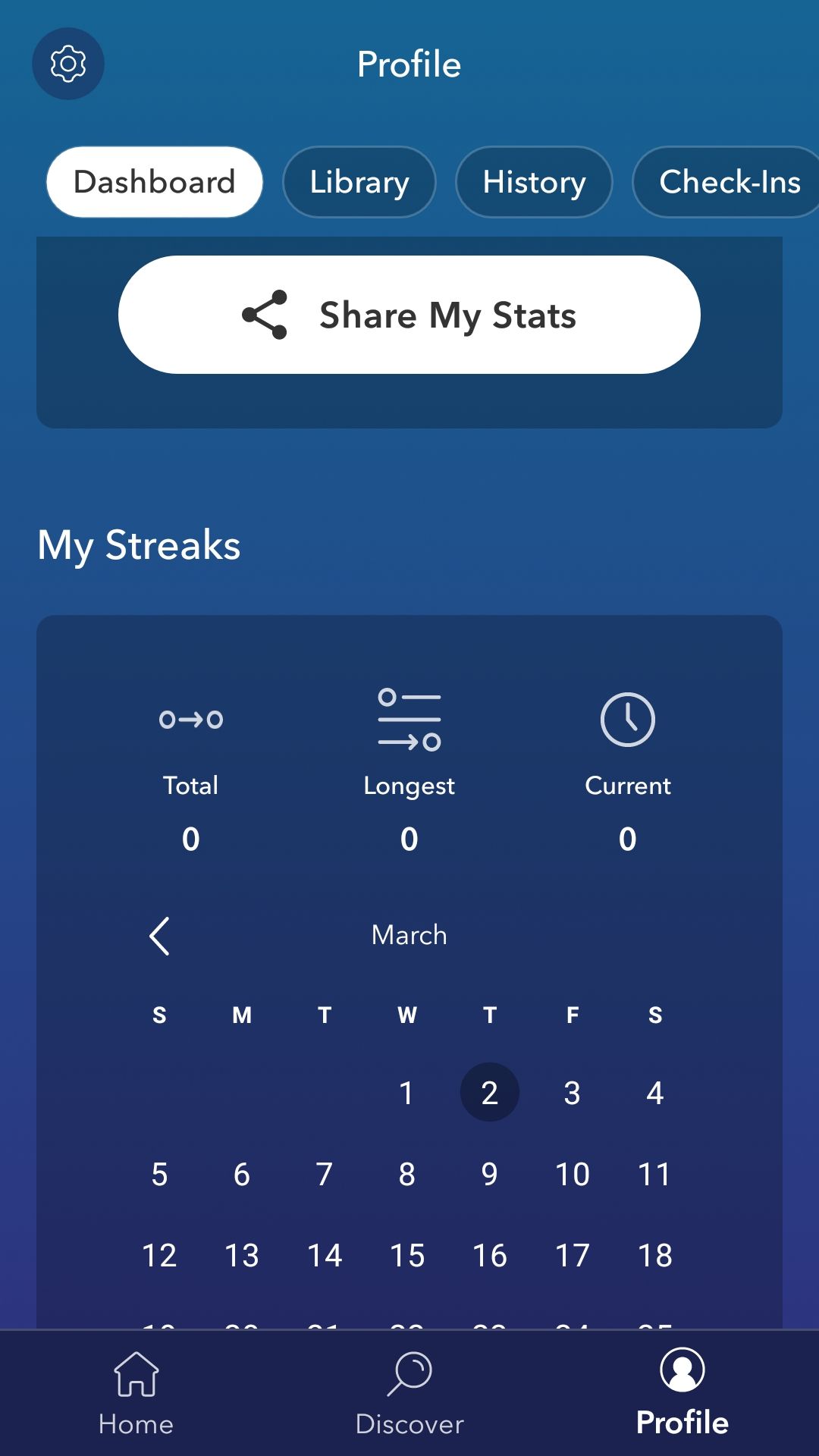Switch to the Library tab

[359, 182]
